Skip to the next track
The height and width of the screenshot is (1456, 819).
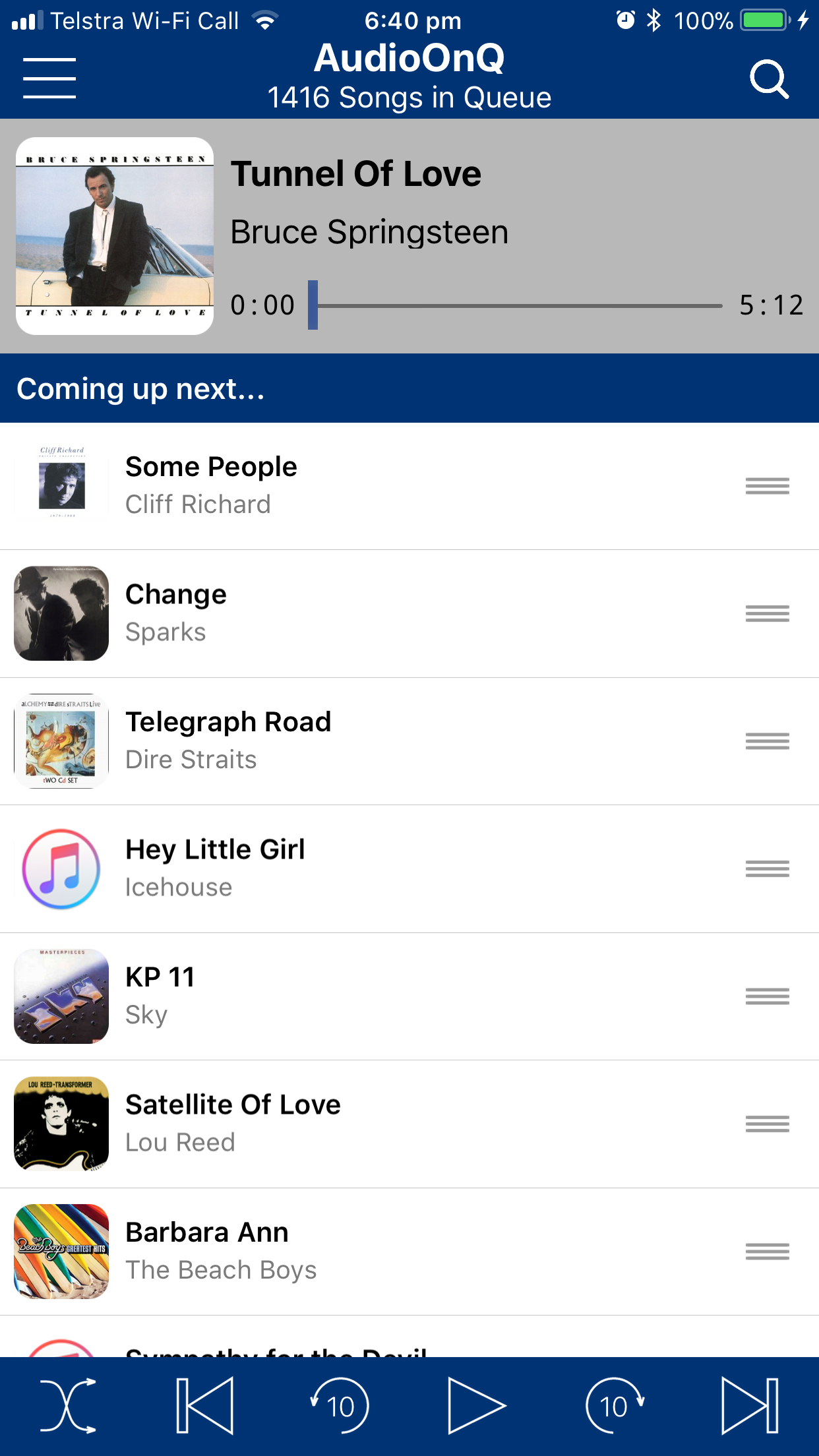click(750, 1406)
